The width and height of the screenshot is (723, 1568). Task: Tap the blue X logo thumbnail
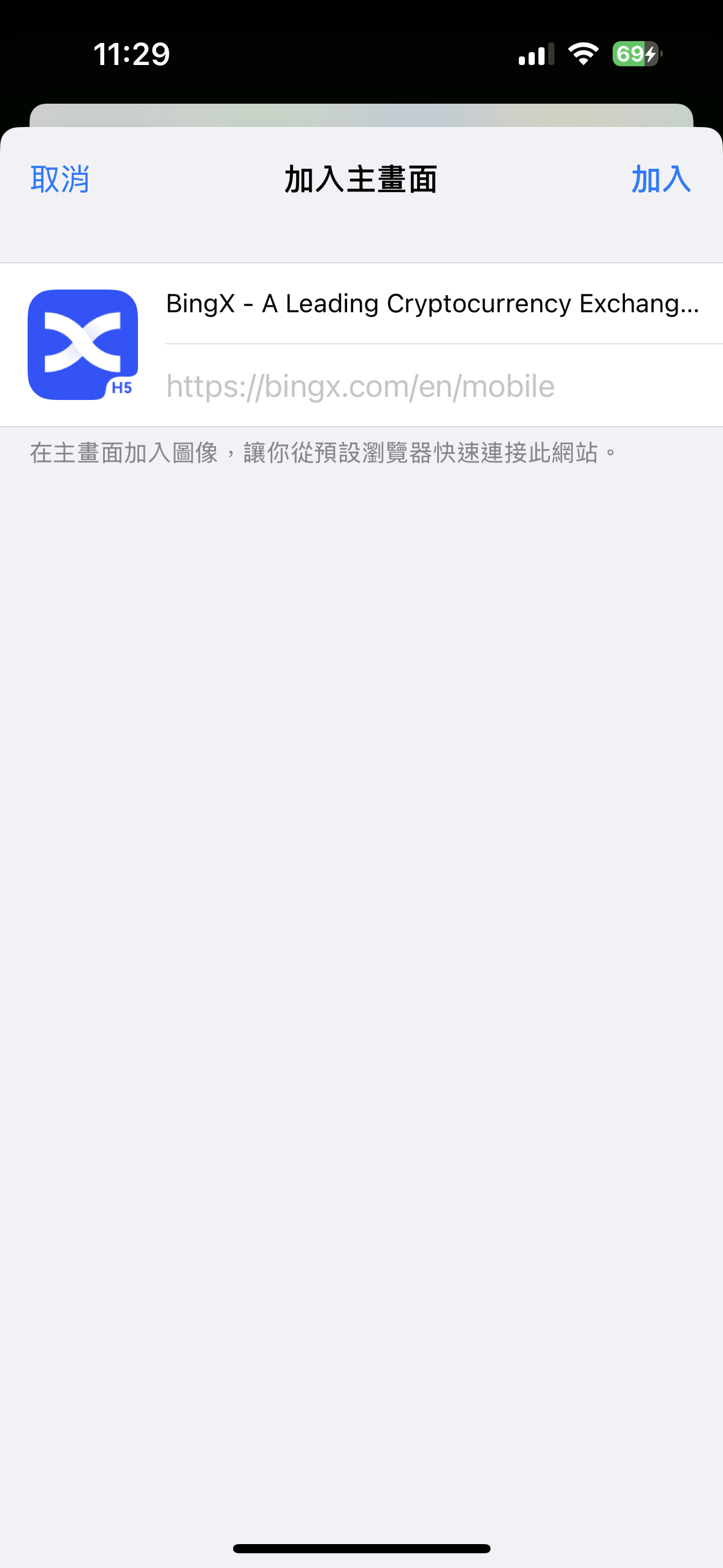pos(84,340)
